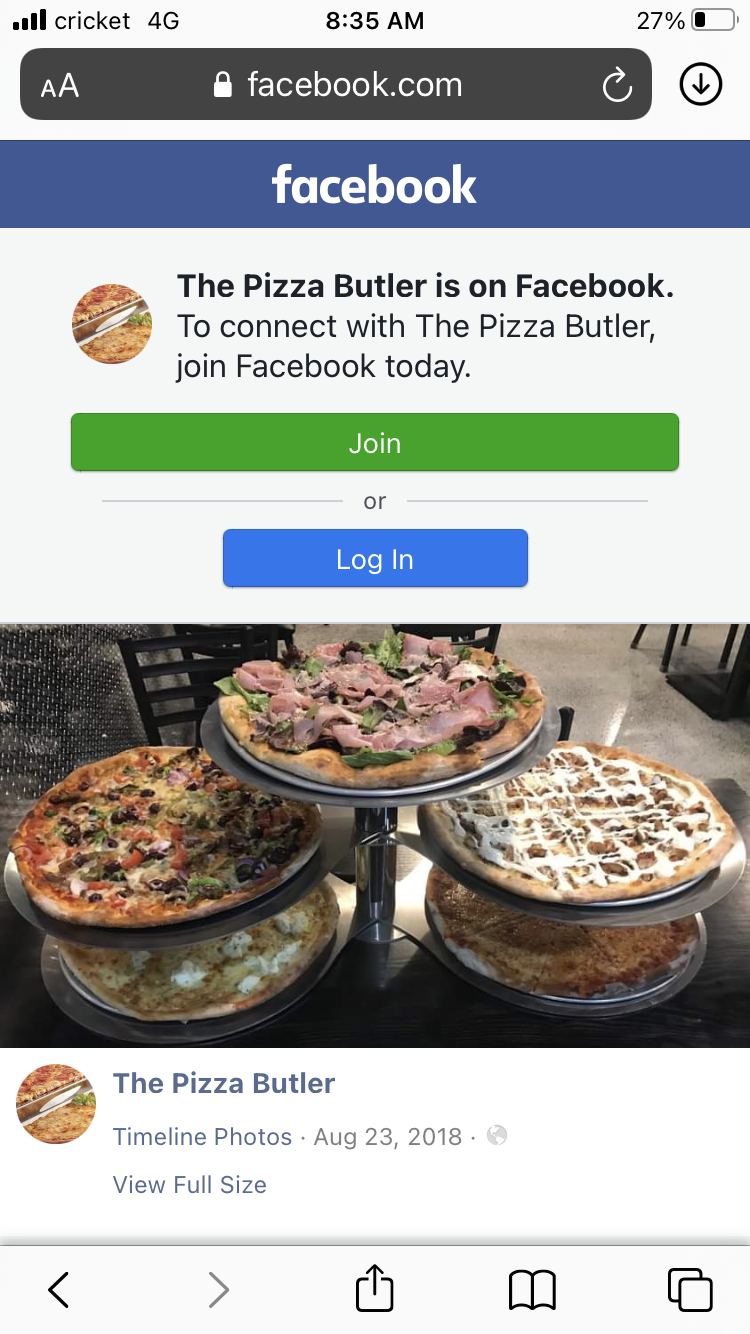Screen dimensions: 750x1334
Task: Show all open Safari tabs
Action: (x=690, y=1289)
